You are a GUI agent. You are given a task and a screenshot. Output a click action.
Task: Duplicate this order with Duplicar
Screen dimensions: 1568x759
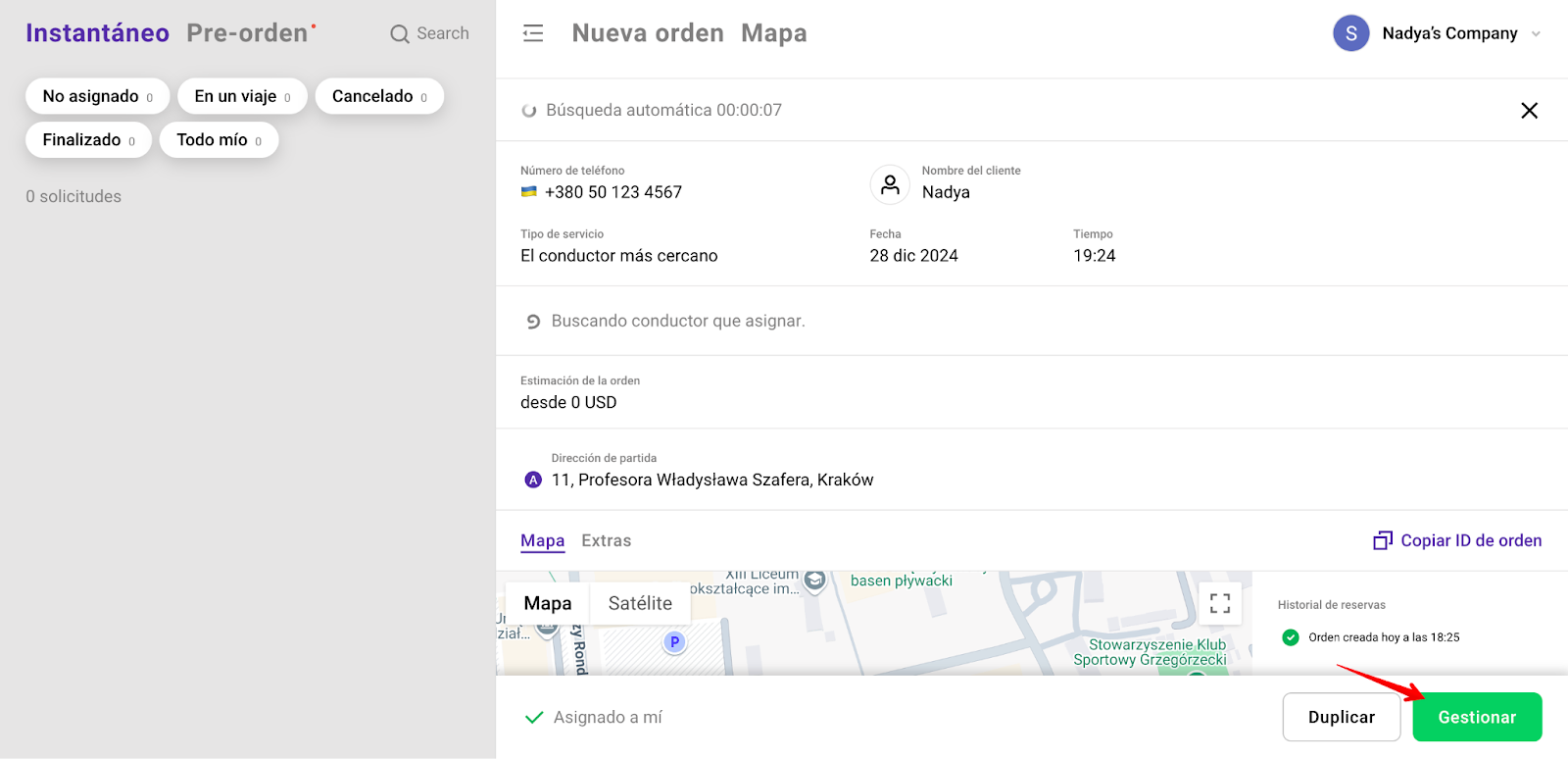coord(1341,717)
